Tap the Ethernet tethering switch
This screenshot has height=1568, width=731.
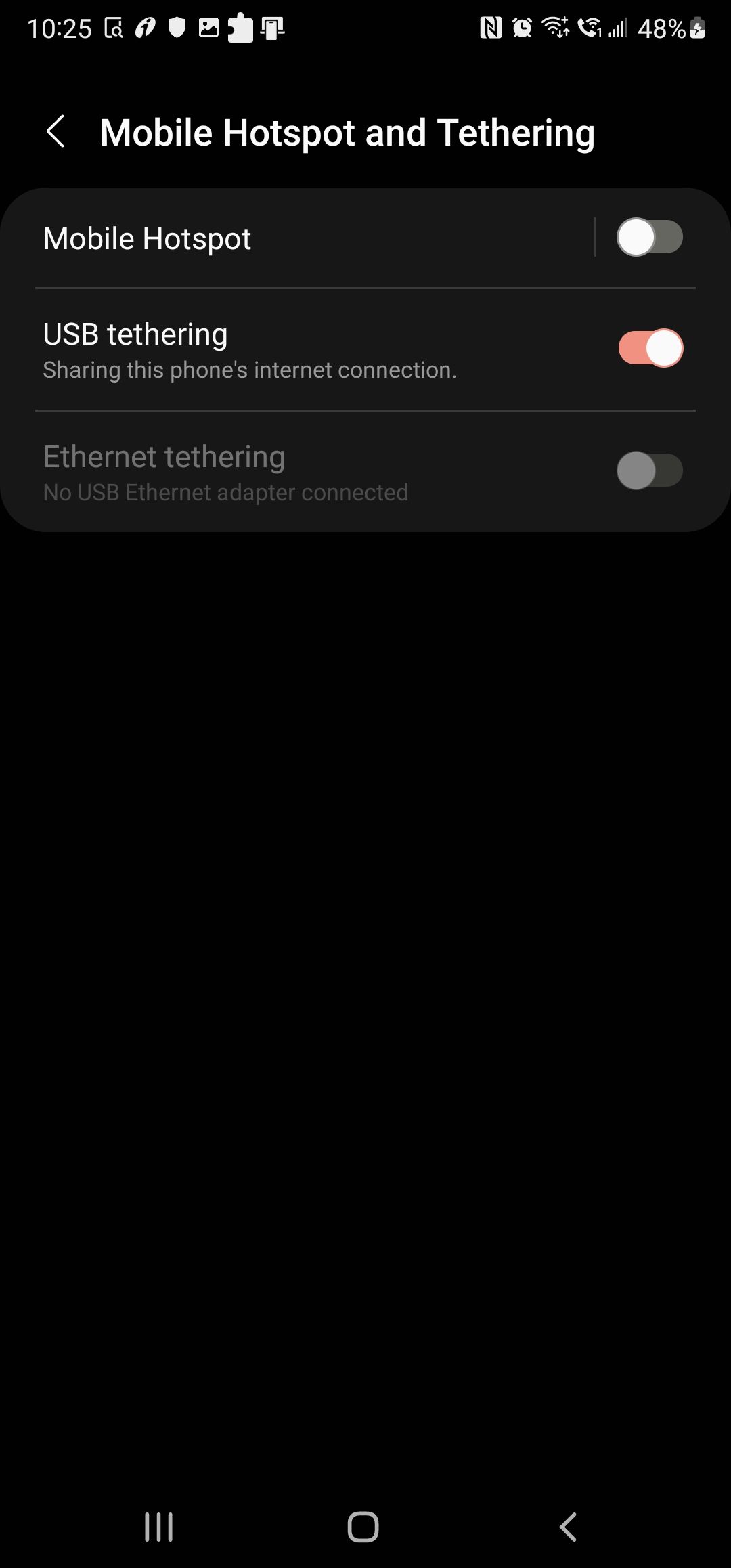[648, 471]
